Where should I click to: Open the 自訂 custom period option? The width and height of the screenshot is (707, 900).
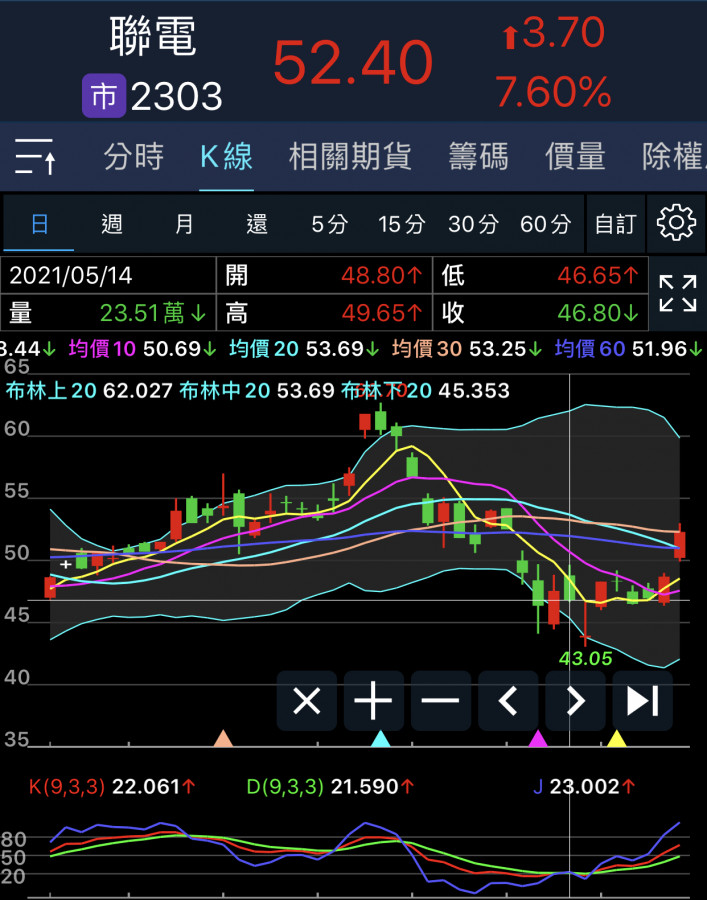(615, 224)
